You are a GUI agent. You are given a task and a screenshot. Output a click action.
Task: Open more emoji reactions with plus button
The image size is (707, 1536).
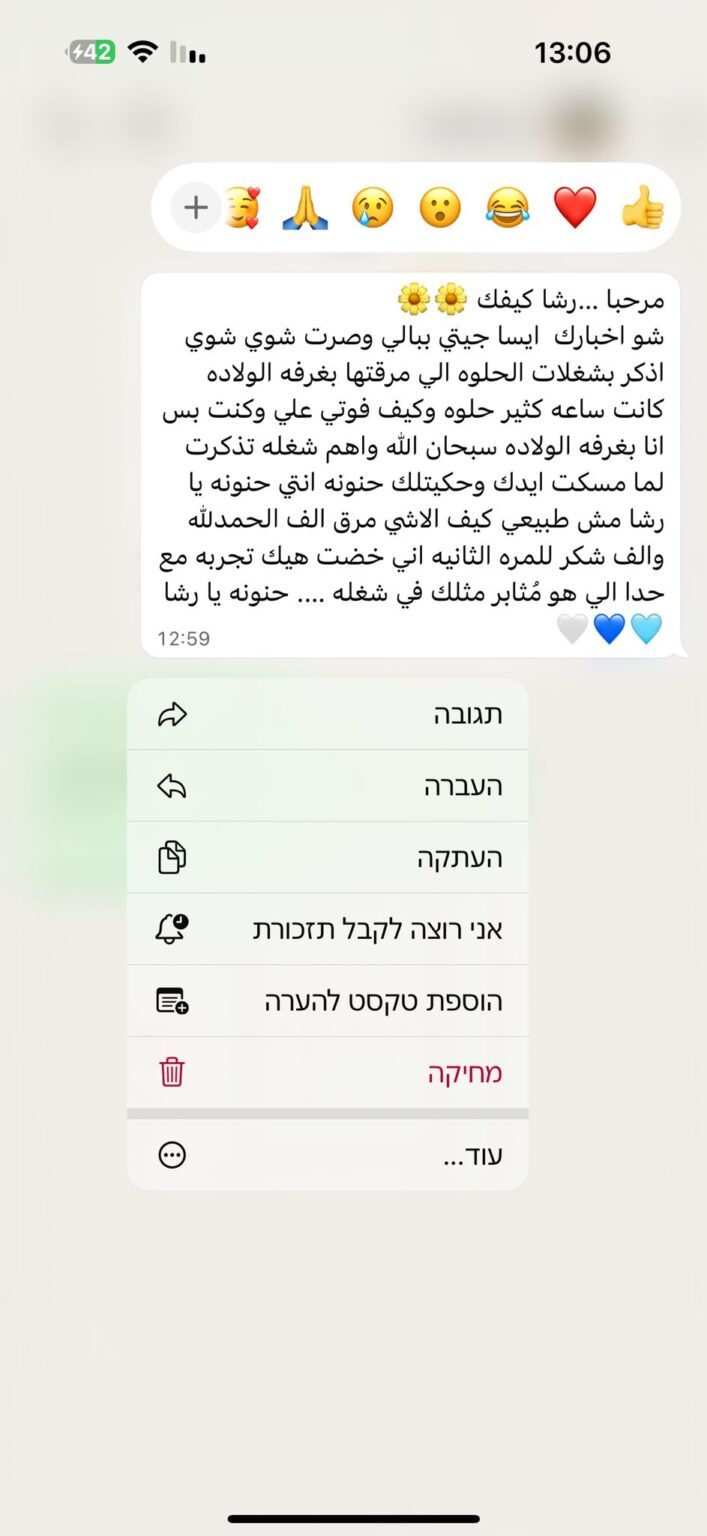tap(196, 208)
